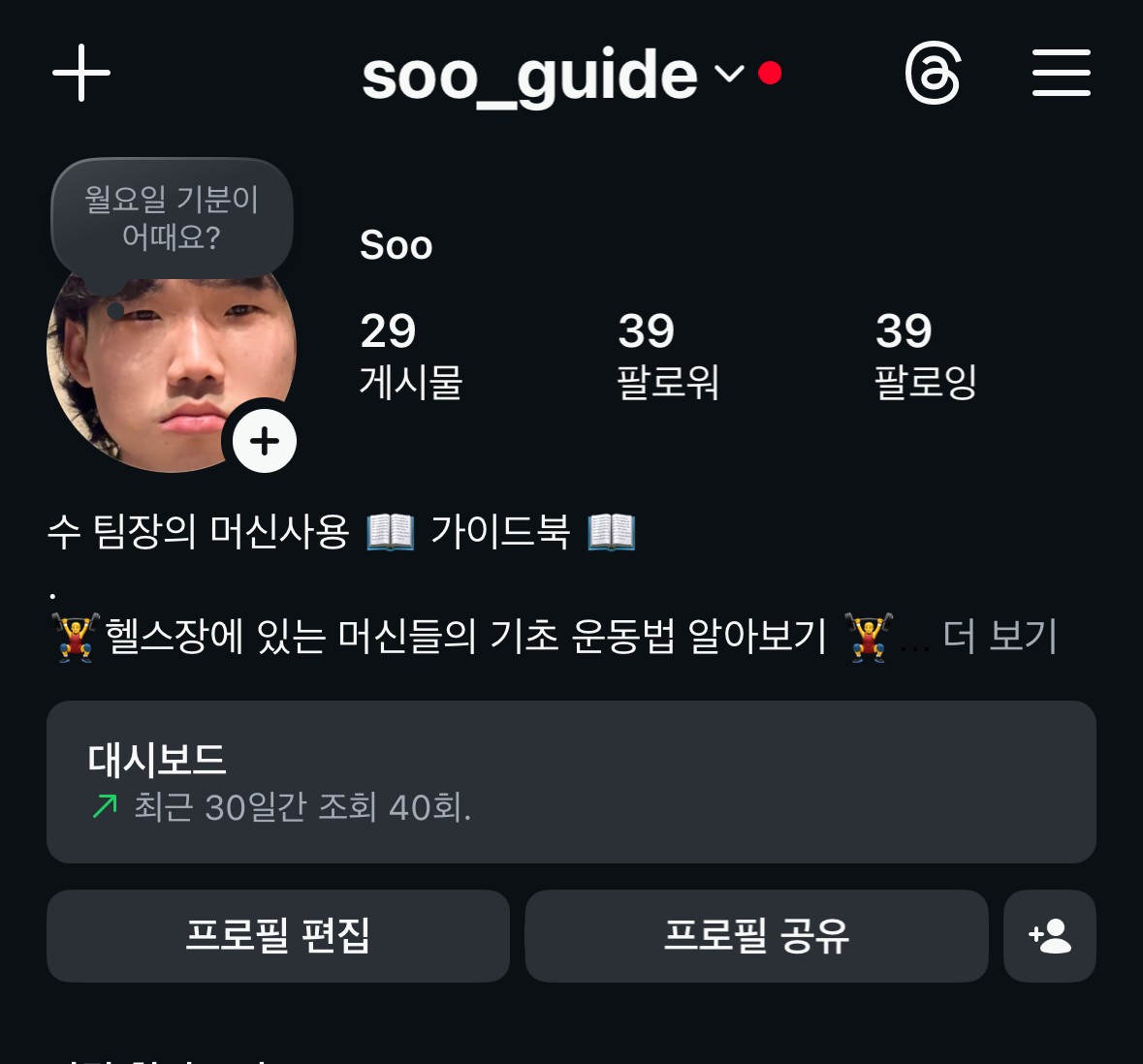Tap the 프로필 편집 button
Screen dimensions: 1143x1064
tap(278, 936)
